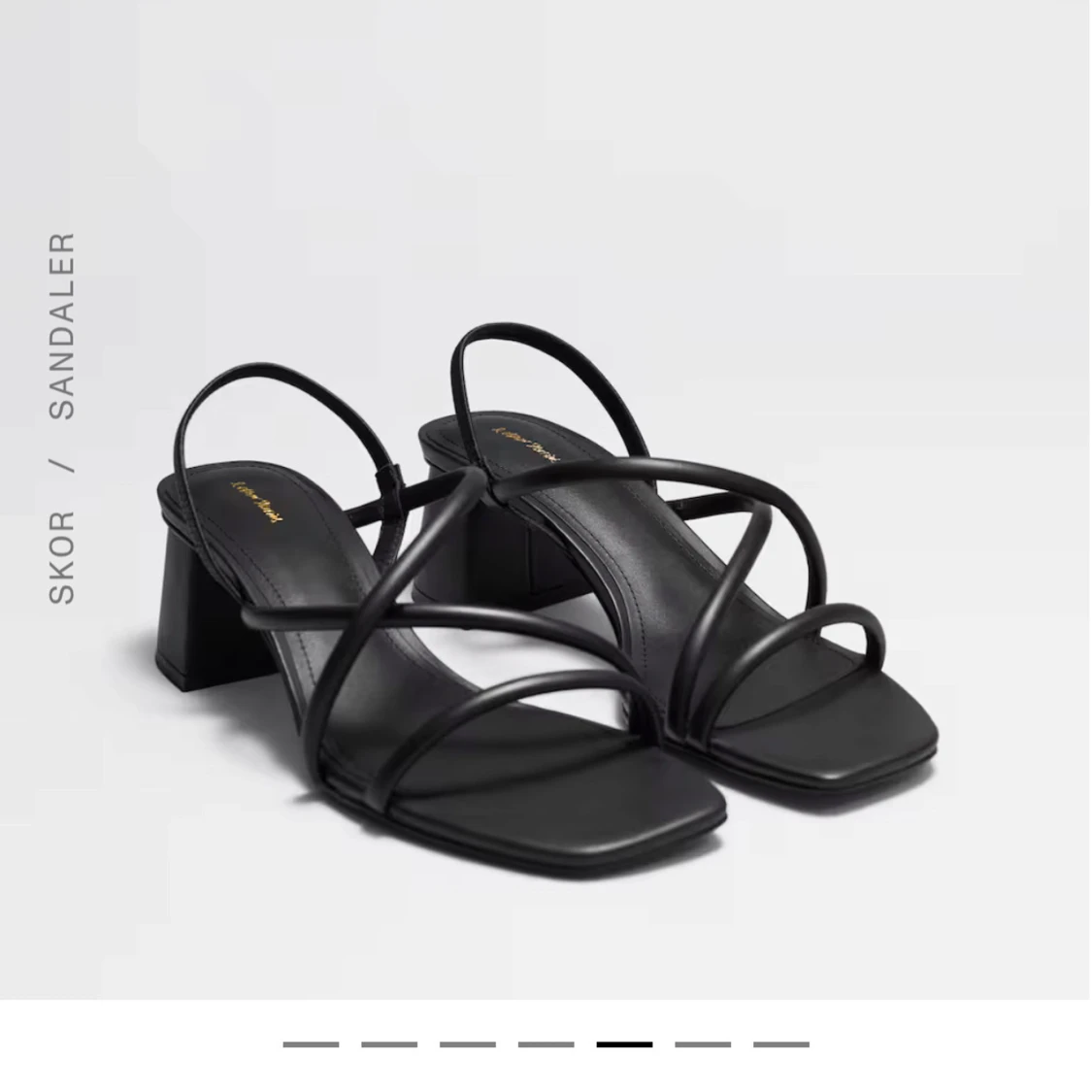Screen dimensions: 1092x1092
Task: Open the SKOR breadcrumb category
Action: (61, 556)
